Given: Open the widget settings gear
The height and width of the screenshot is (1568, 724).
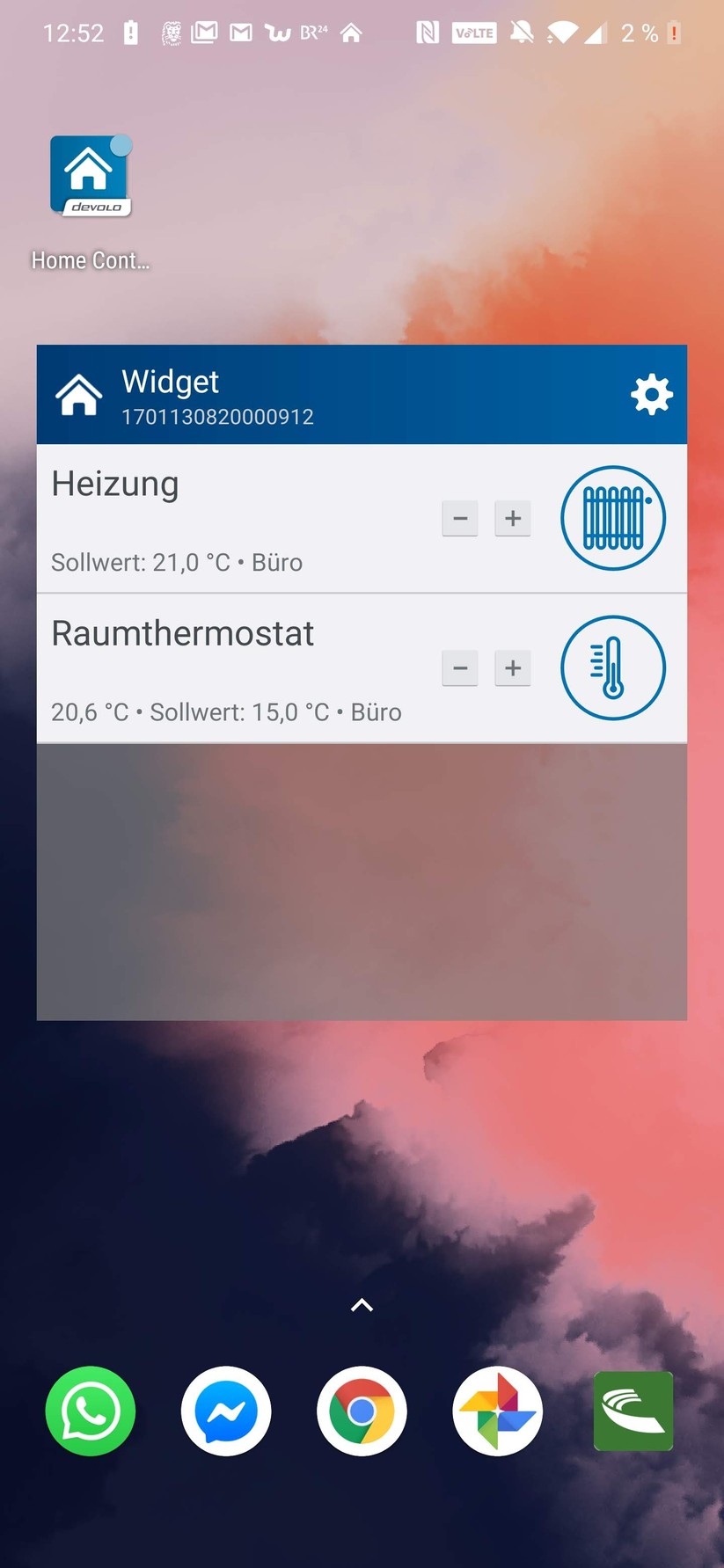Looking at the screenshot, I should (x=651, y=394).
